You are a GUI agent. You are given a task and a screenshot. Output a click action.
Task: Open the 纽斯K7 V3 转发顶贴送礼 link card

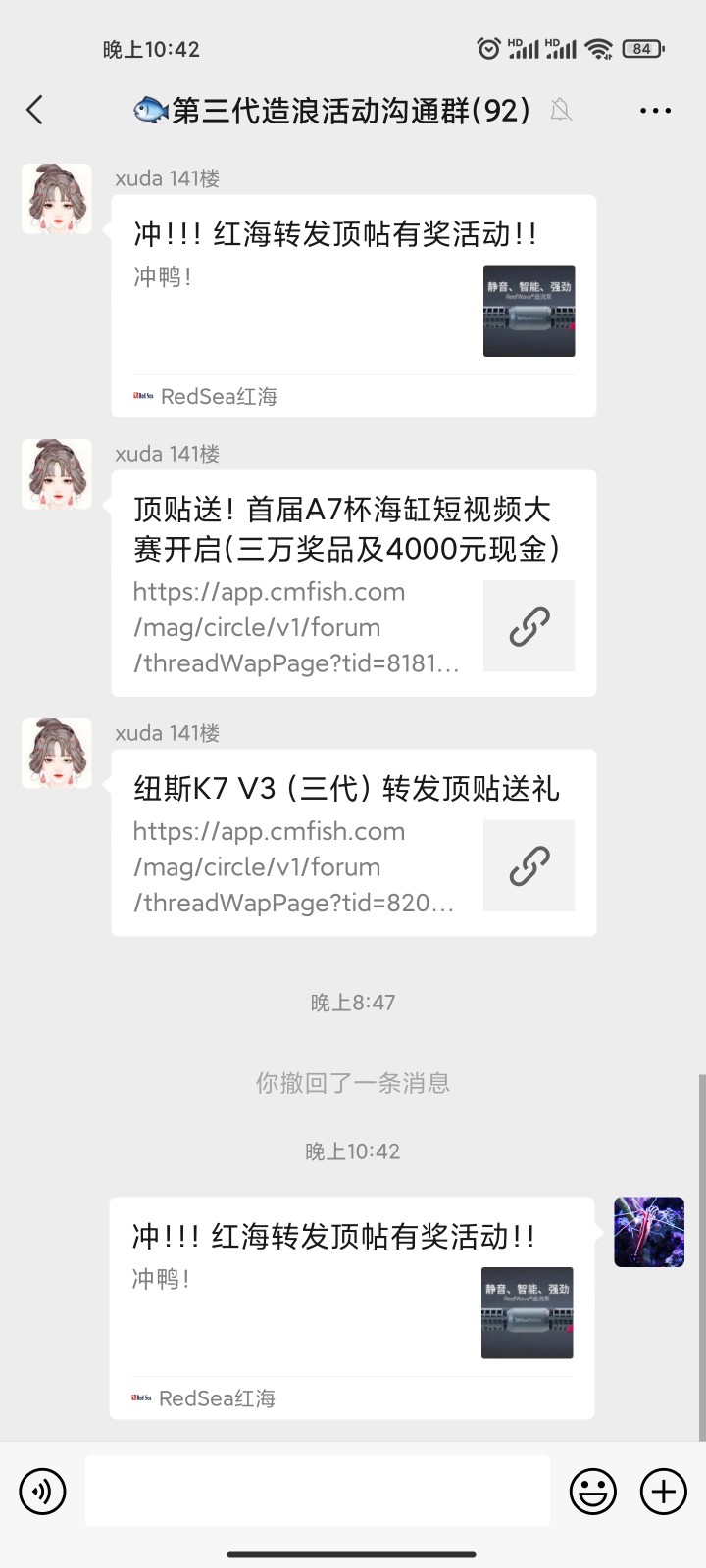pos(353,843)
